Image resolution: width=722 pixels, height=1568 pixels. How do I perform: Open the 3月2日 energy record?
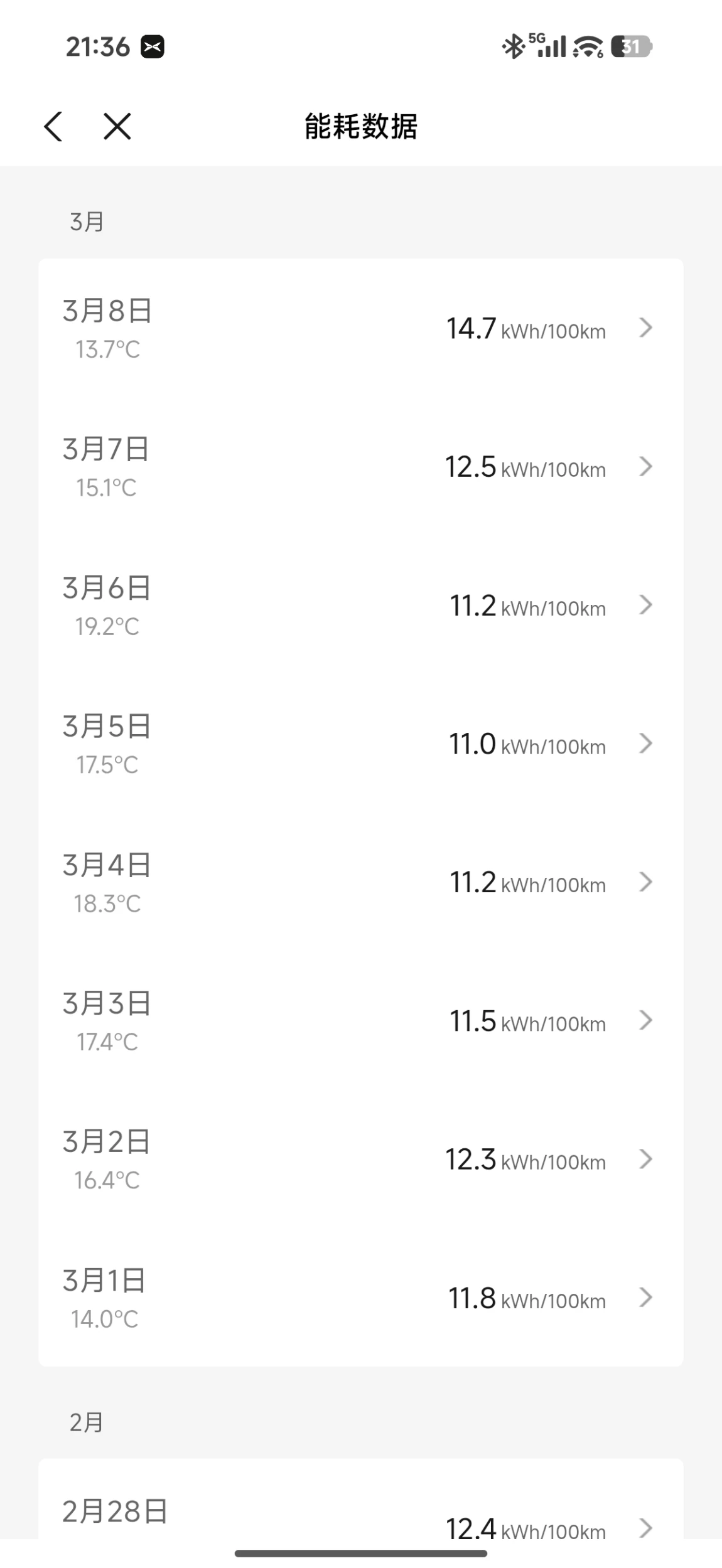coord(360,1160)
